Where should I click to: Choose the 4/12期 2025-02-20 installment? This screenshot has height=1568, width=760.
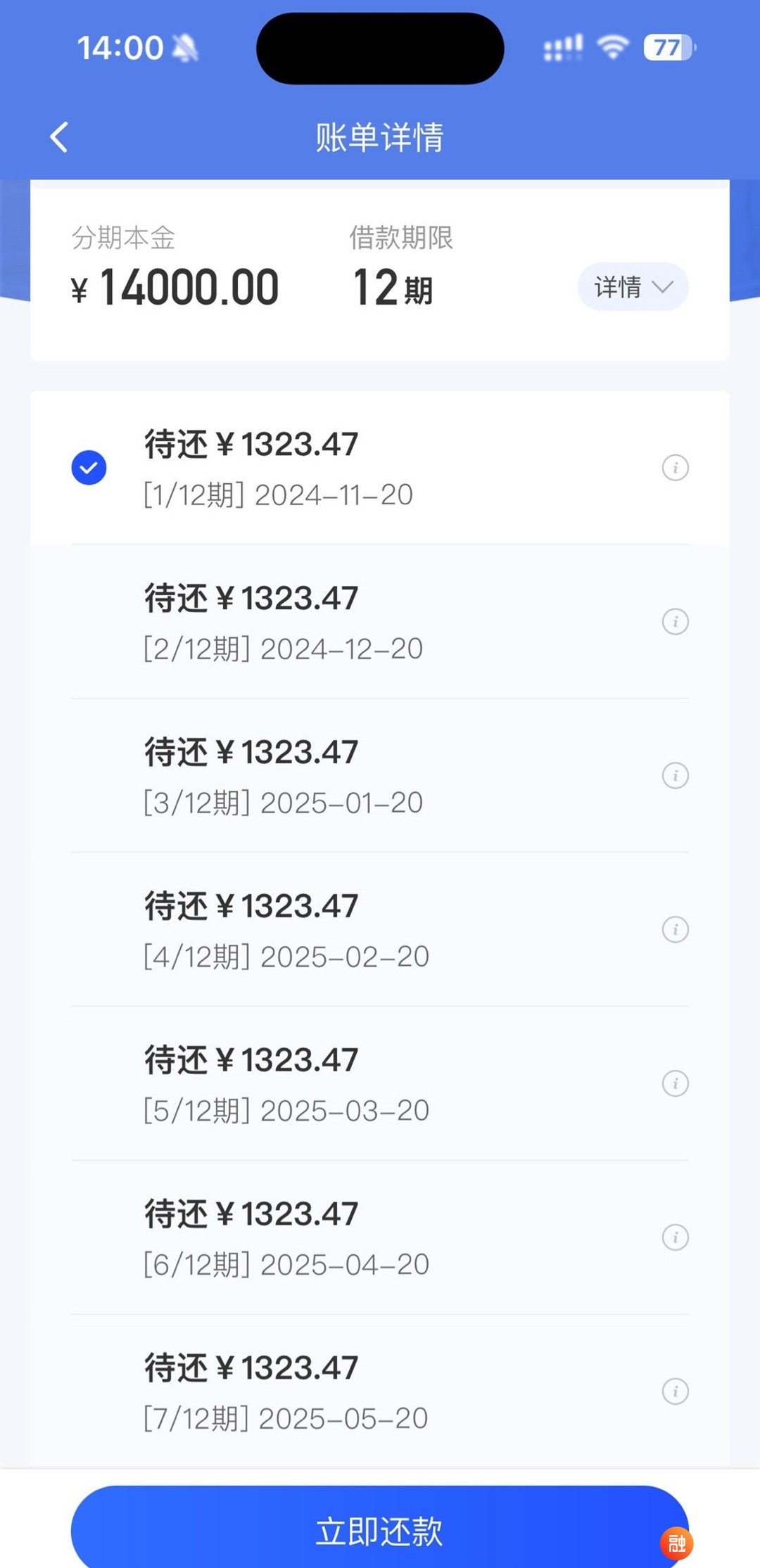(x=380, y=930)
